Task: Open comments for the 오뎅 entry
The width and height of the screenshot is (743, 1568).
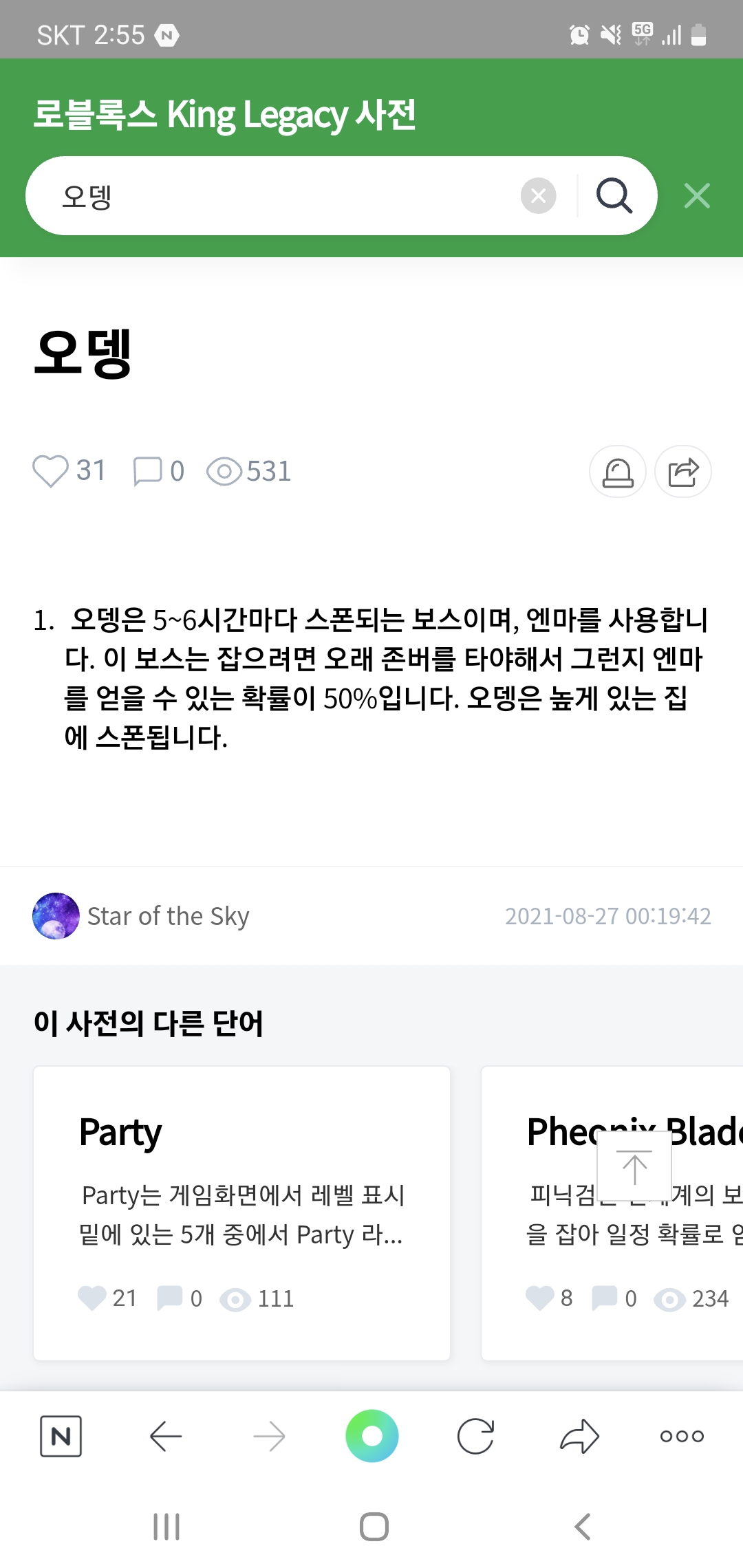Action: pyautogui.click(x=147, y=472)
